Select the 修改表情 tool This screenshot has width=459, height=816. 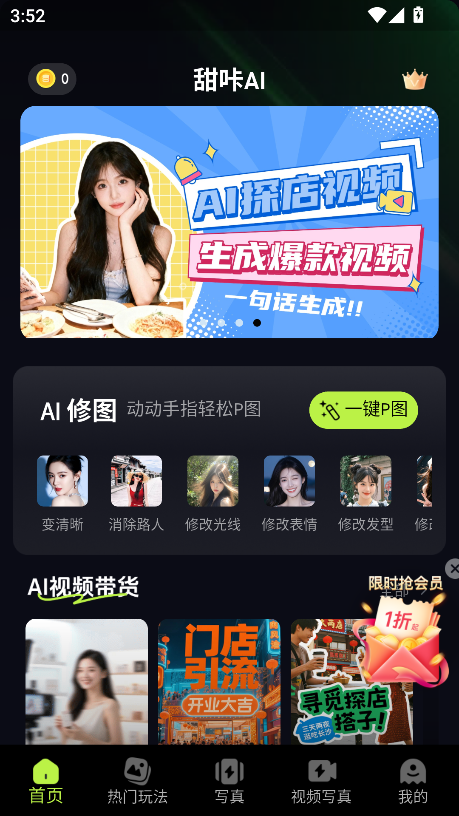tap(289, 493)
